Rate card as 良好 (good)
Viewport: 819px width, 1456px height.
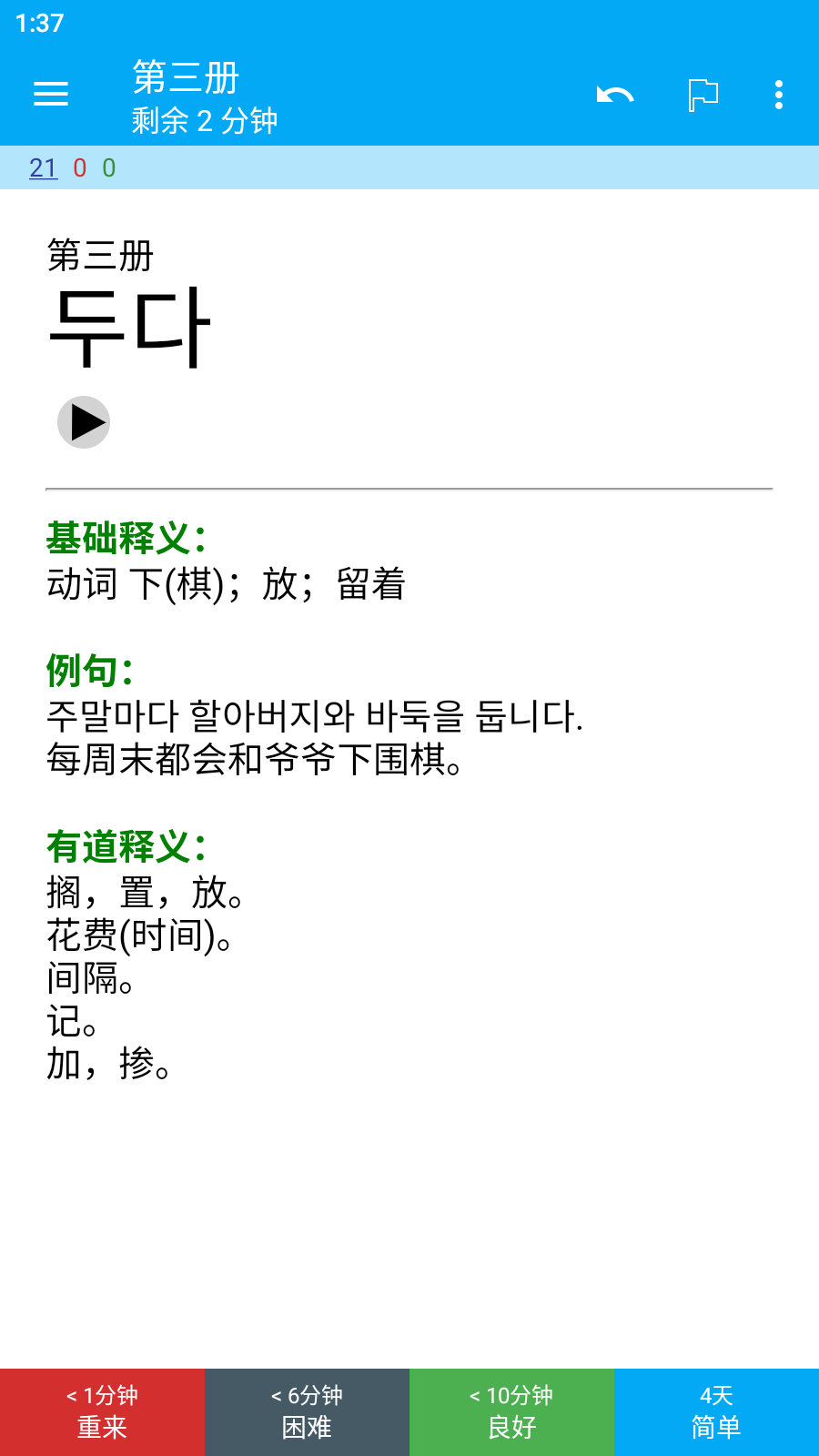coord(511,1411)
